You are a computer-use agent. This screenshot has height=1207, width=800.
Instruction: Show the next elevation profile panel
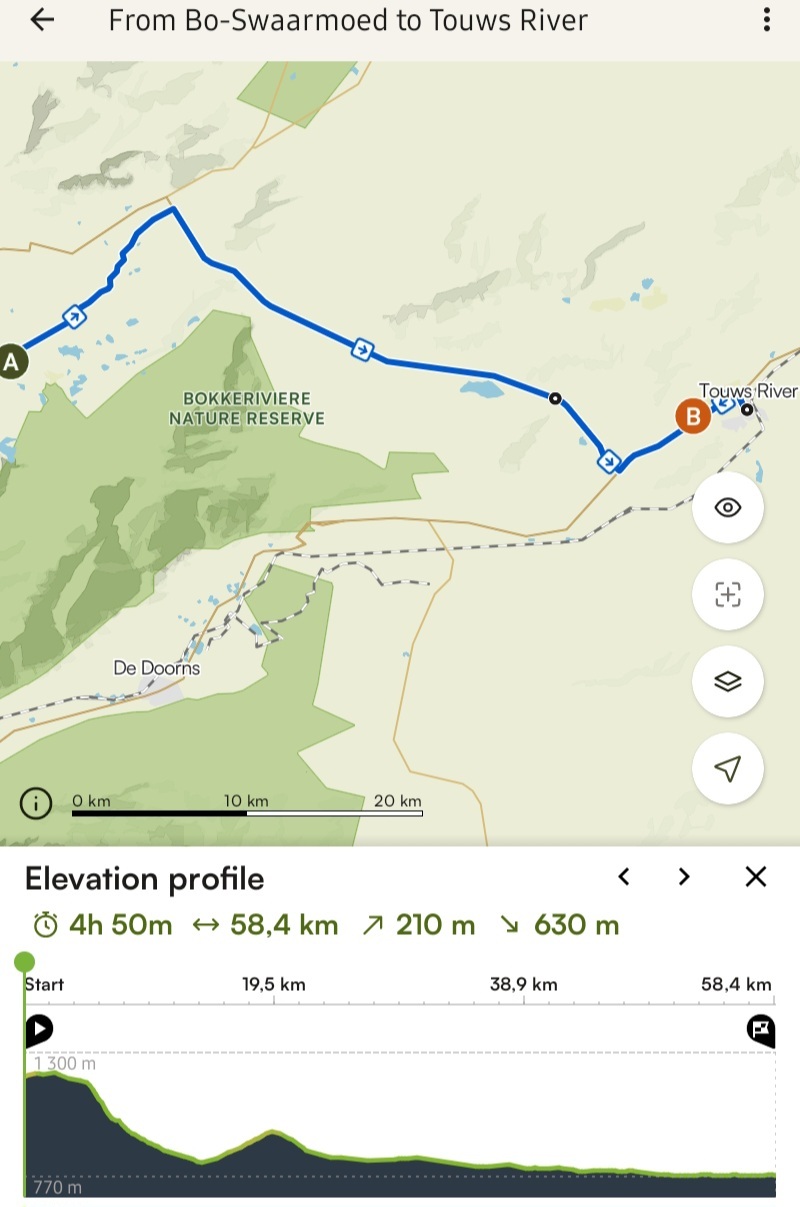click(x=684, y=877)
